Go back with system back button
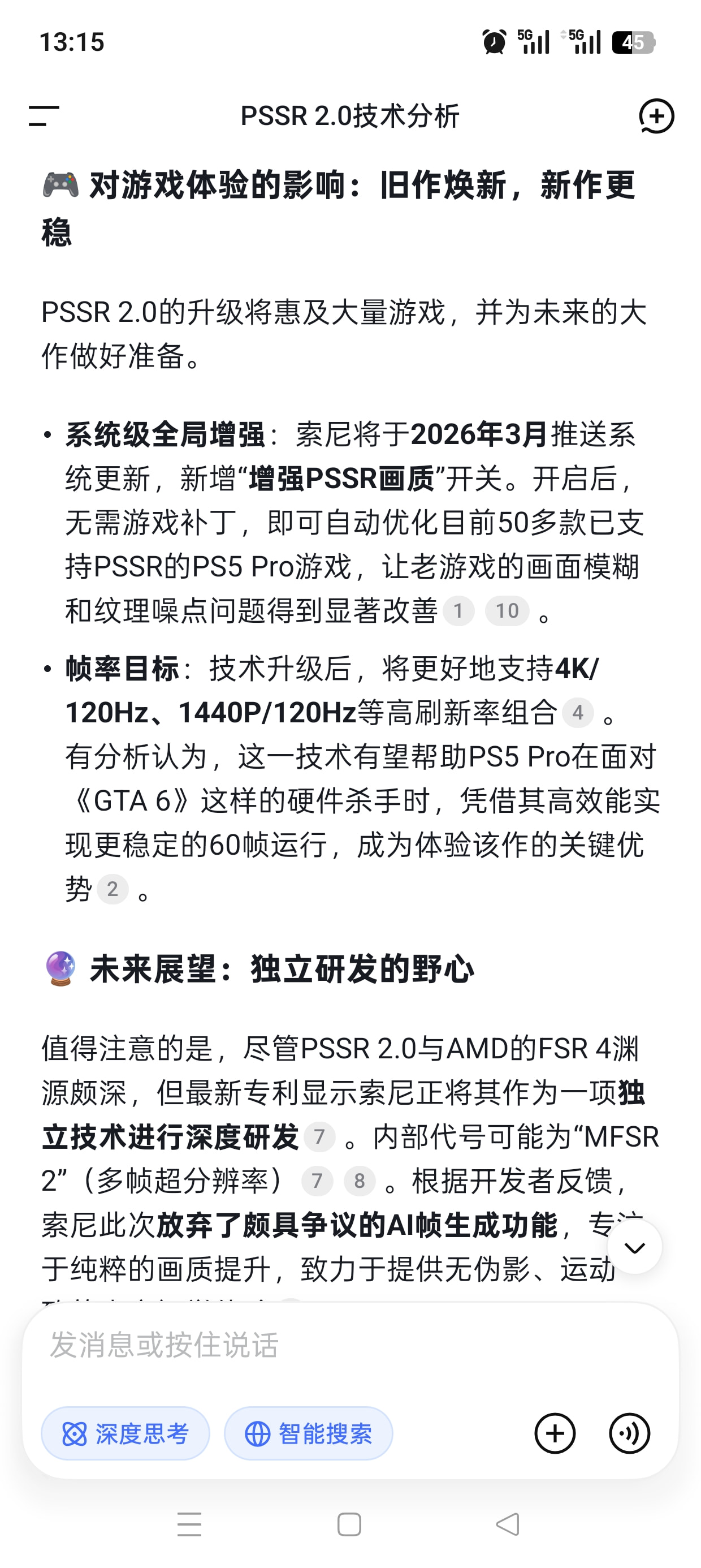701x1568 pixels. [x=508, y=1525]
